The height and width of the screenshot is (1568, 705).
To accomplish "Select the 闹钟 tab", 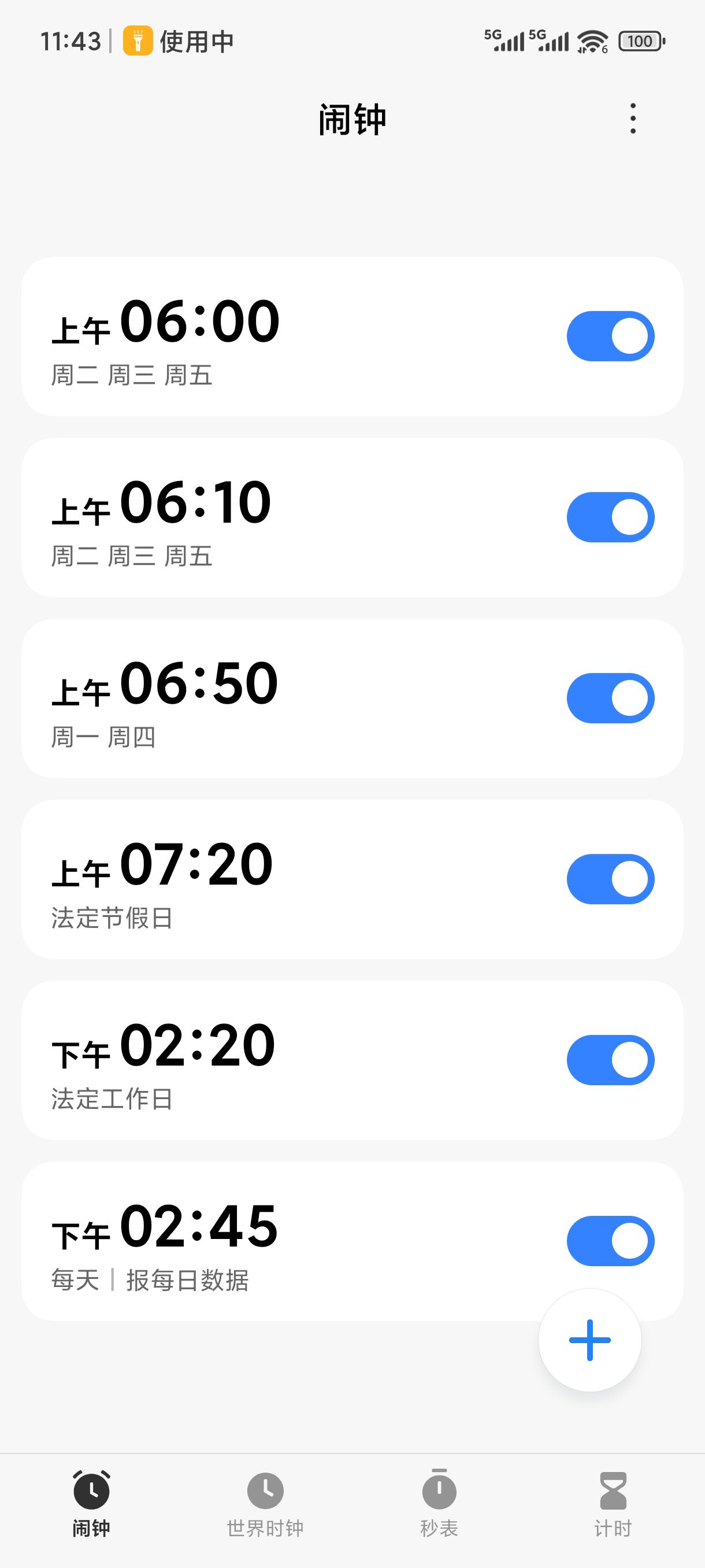I will coord(91,1502).
